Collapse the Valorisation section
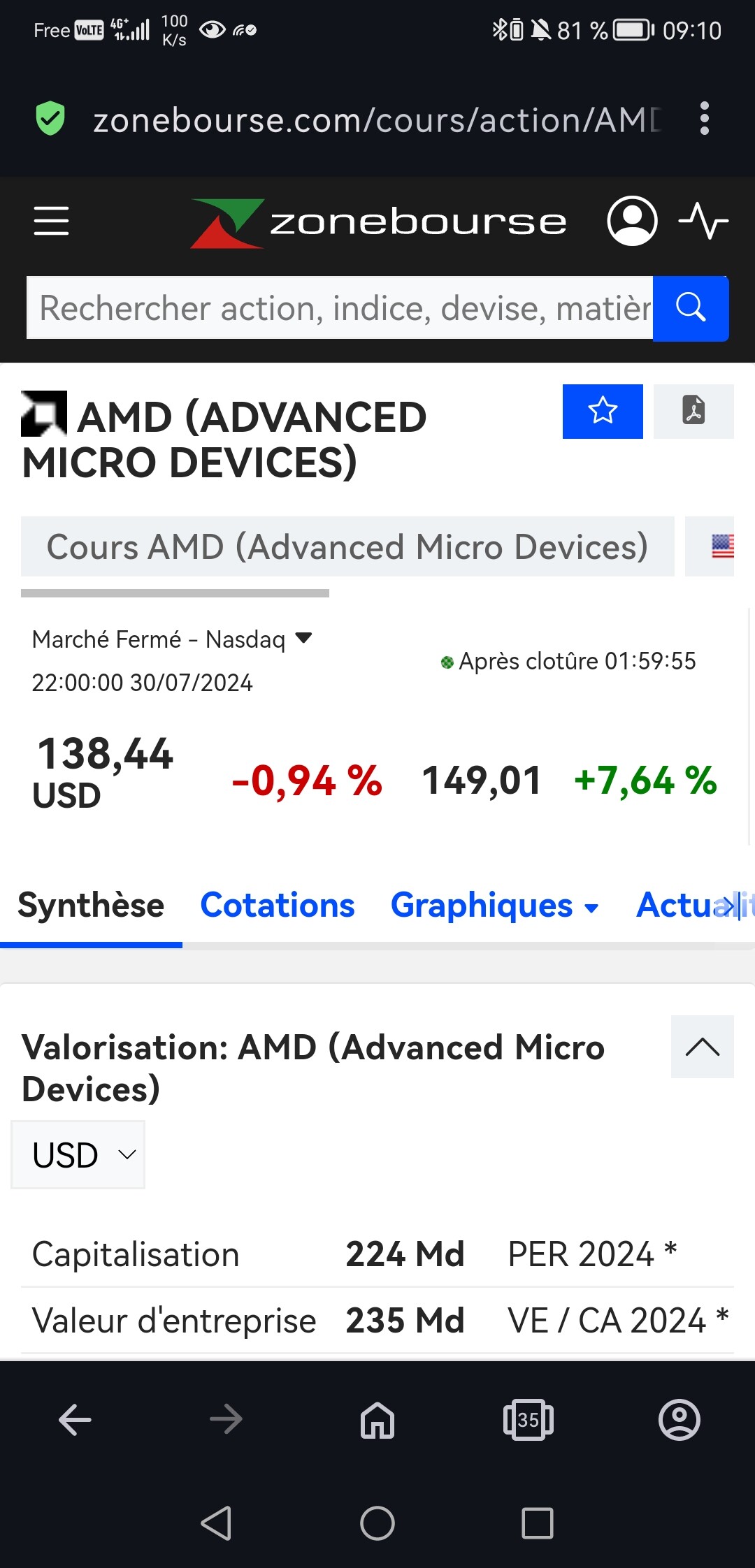This screenshot has width=755, height=1568. point(702,1046)
